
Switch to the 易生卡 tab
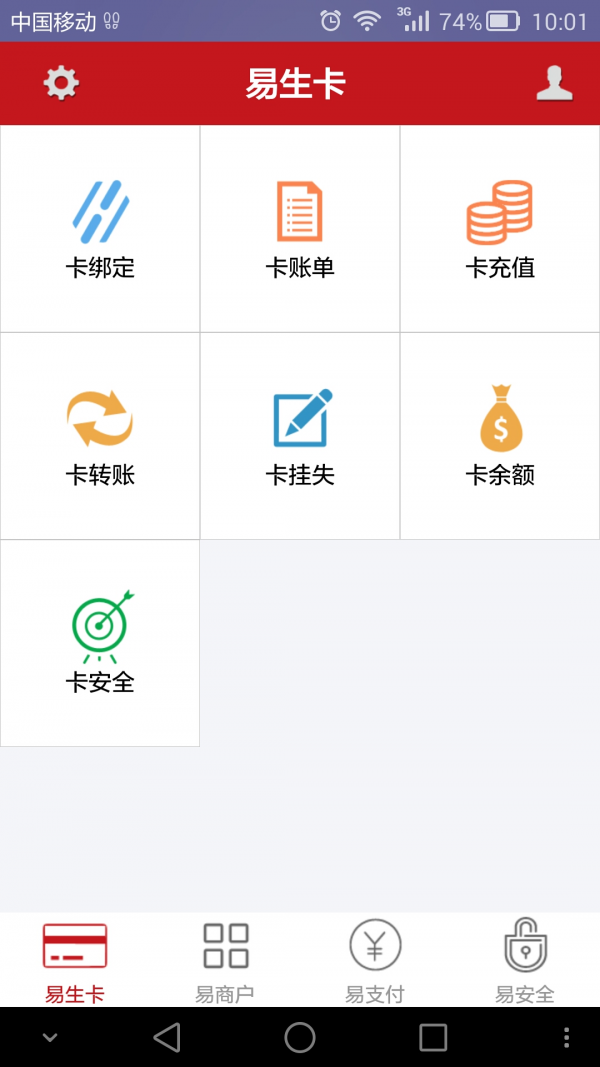(x=75, y=960)
